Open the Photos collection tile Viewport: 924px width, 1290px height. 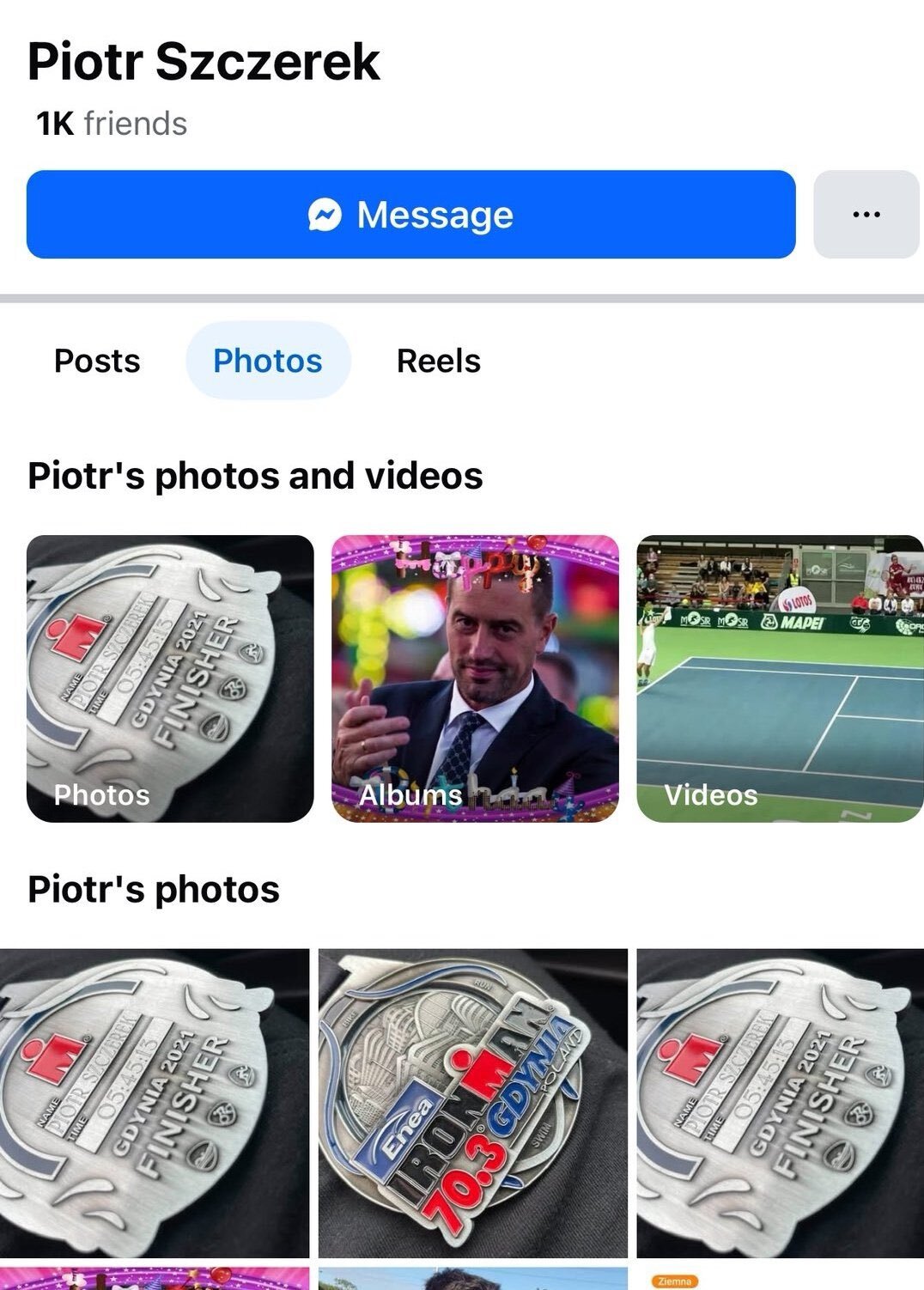click(x=170, y=678)
